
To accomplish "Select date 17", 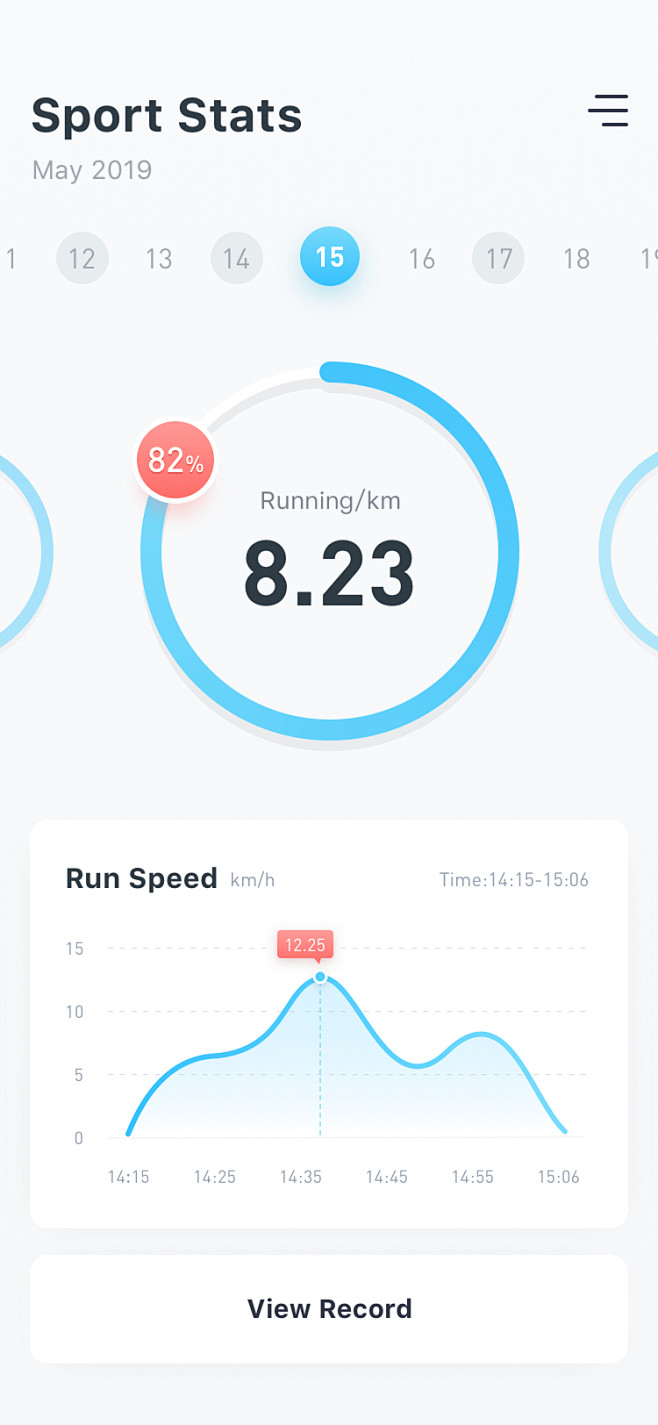I will tap(498, 259).
